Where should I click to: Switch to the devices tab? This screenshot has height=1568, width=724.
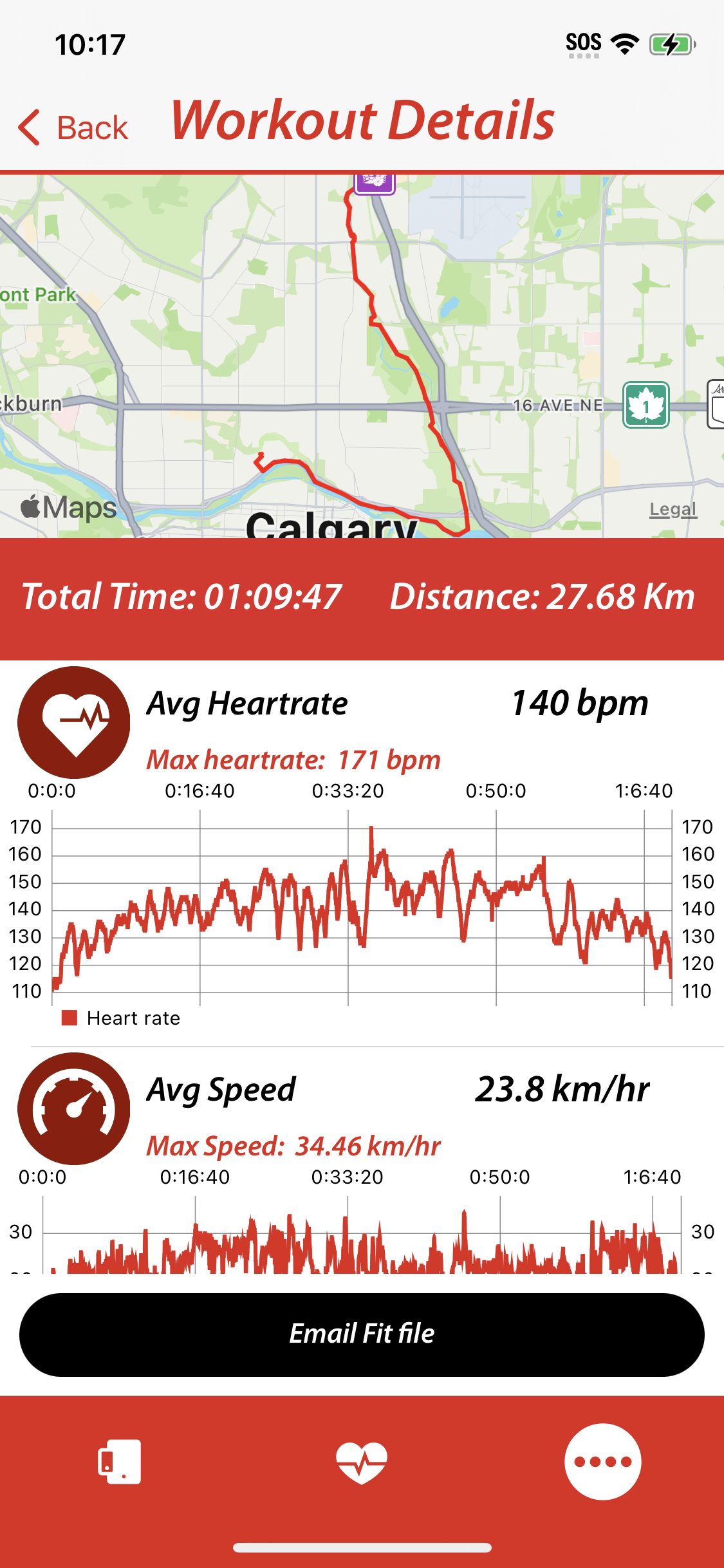(x=120, y=1461)
